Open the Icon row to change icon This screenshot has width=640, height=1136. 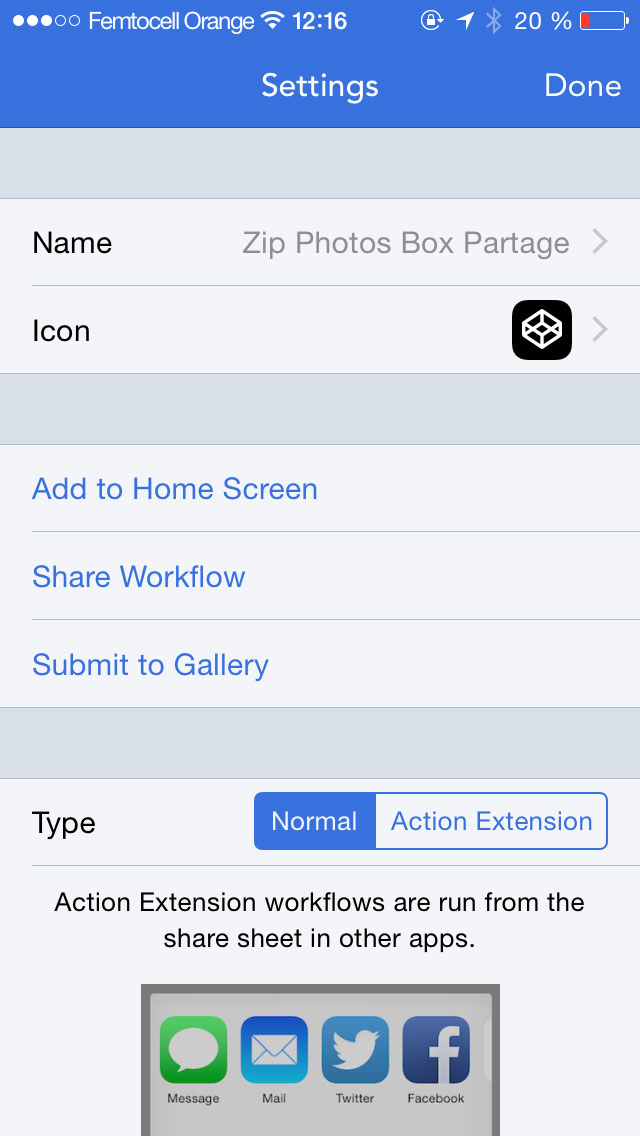320,330
